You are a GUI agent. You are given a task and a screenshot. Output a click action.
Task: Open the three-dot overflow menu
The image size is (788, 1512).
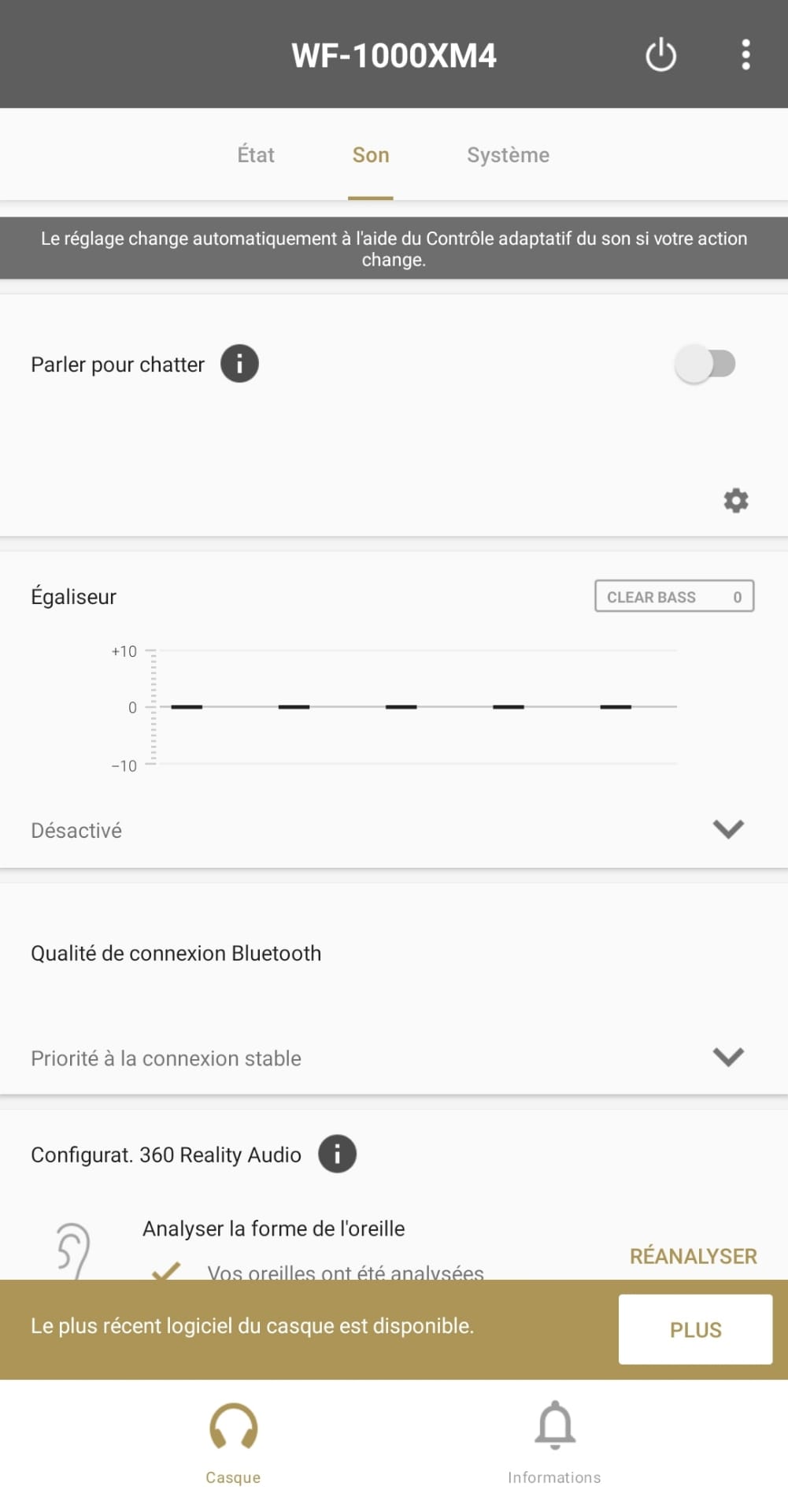pyautogui.click(x=745, y=55)
